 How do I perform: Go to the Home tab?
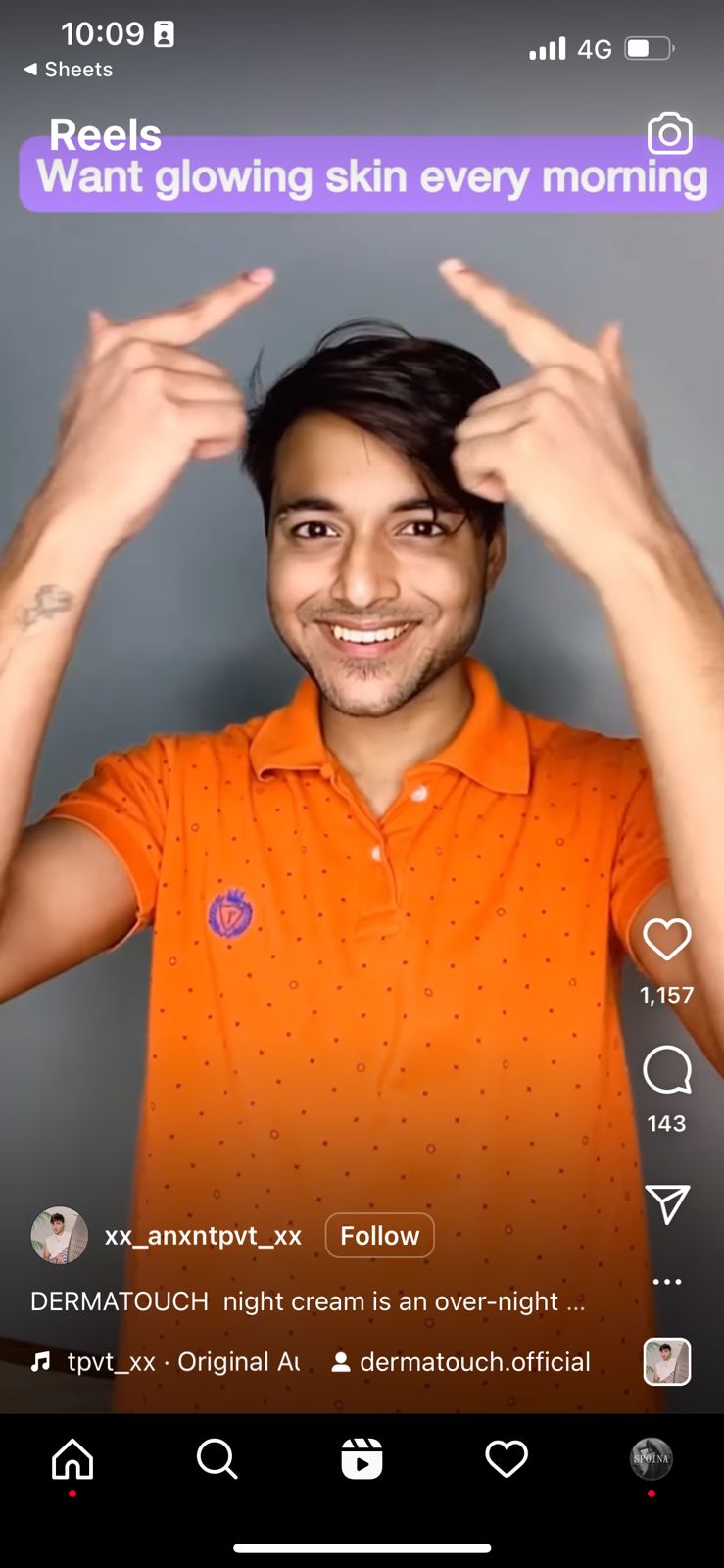point(72,1459)
